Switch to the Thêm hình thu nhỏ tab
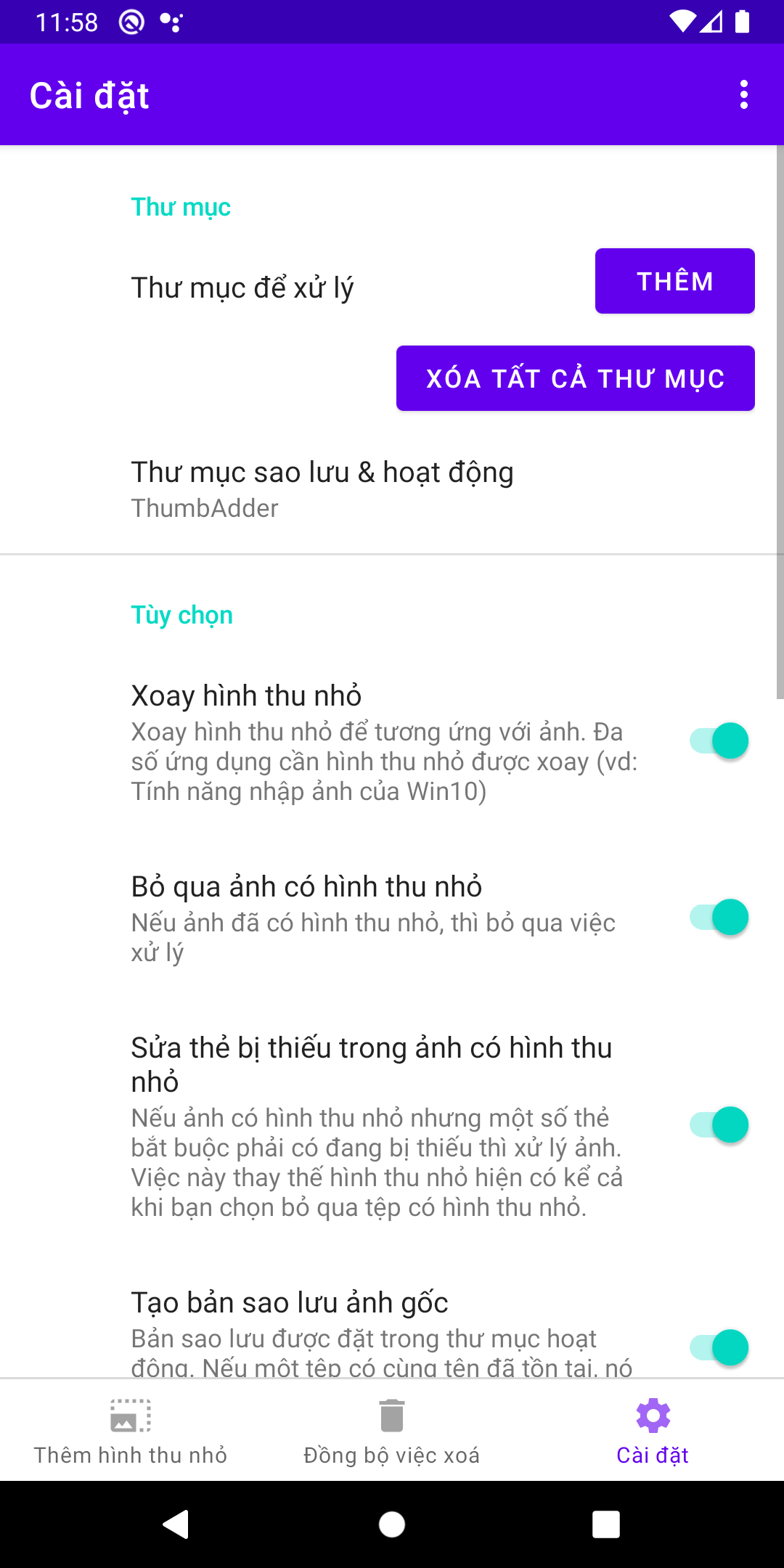The height and width of the screenshot is (1568, 784). 131,1432
